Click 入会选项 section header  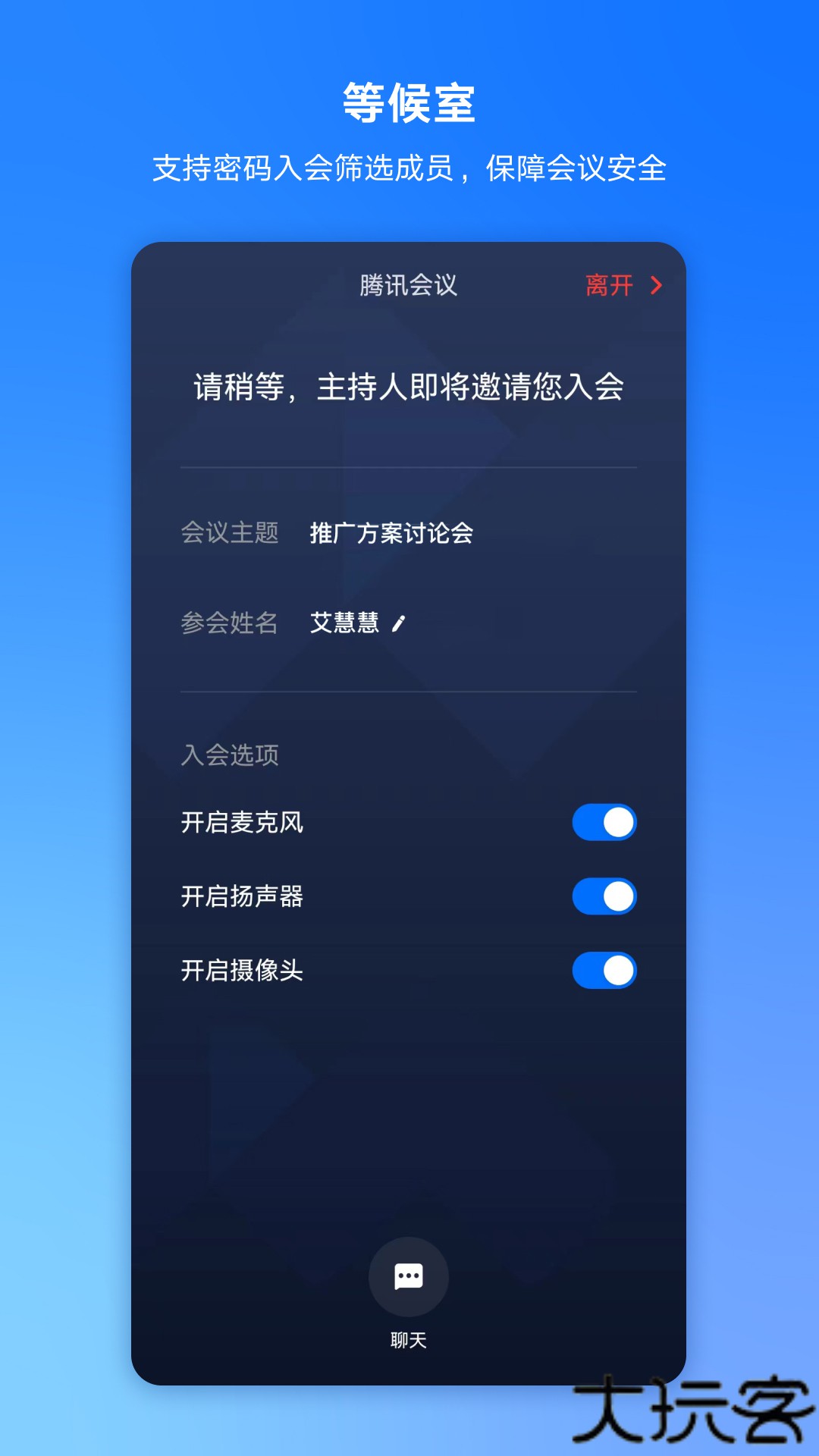tap(230, 755)
